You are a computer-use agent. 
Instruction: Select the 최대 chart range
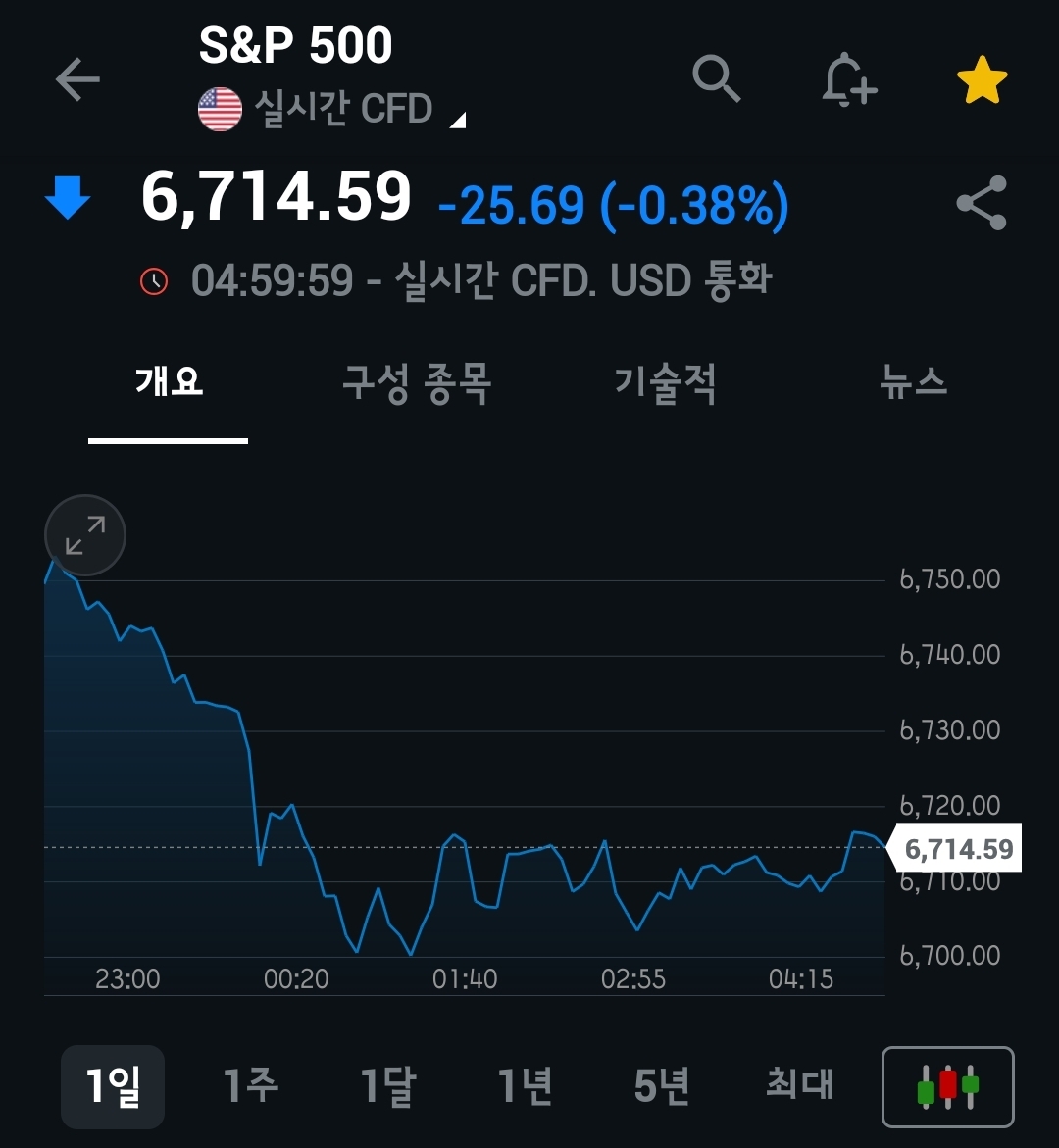[x=799, y=1086]
